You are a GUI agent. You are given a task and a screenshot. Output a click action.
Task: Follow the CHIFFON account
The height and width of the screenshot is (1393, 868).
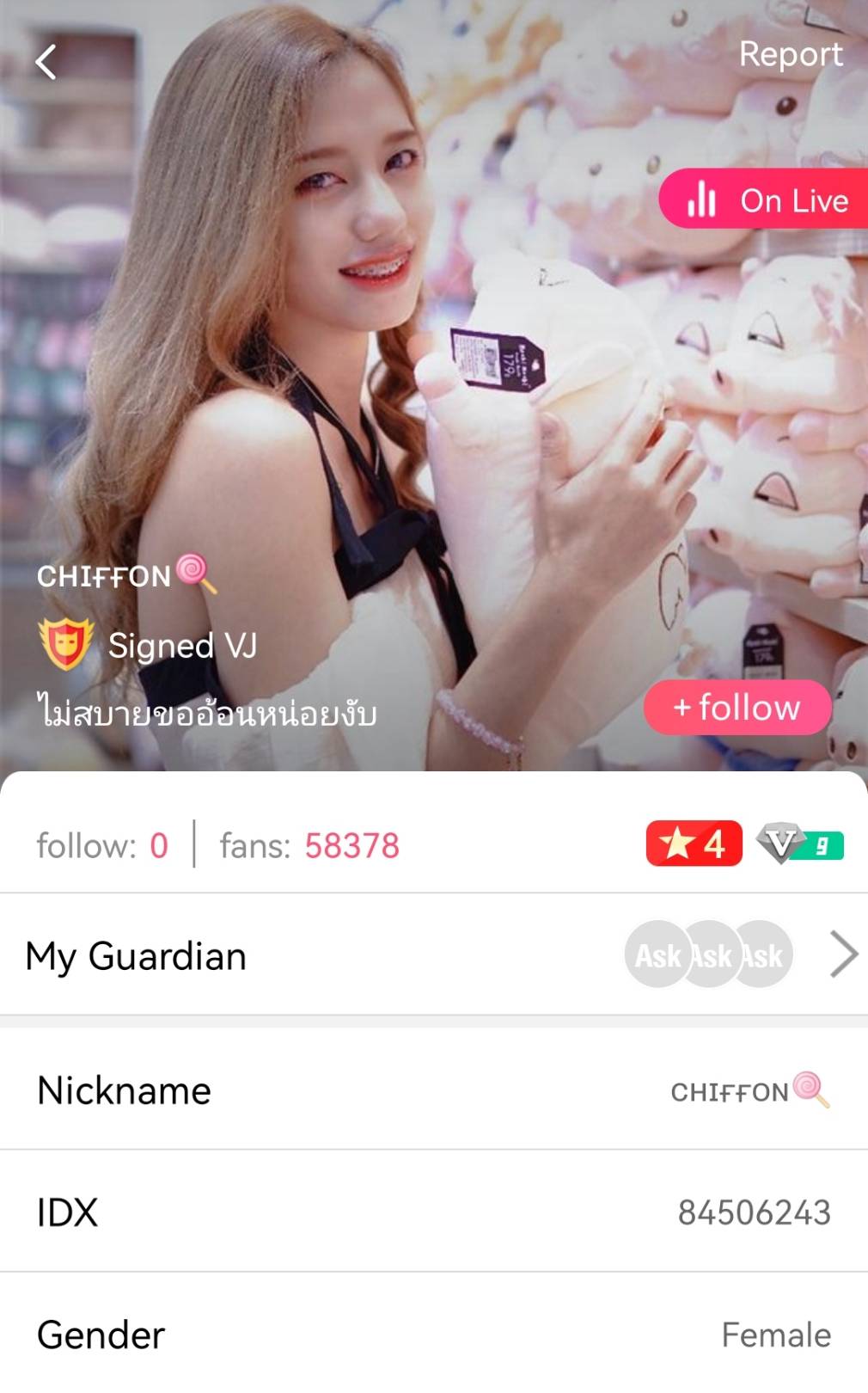(x=737, y=708)
